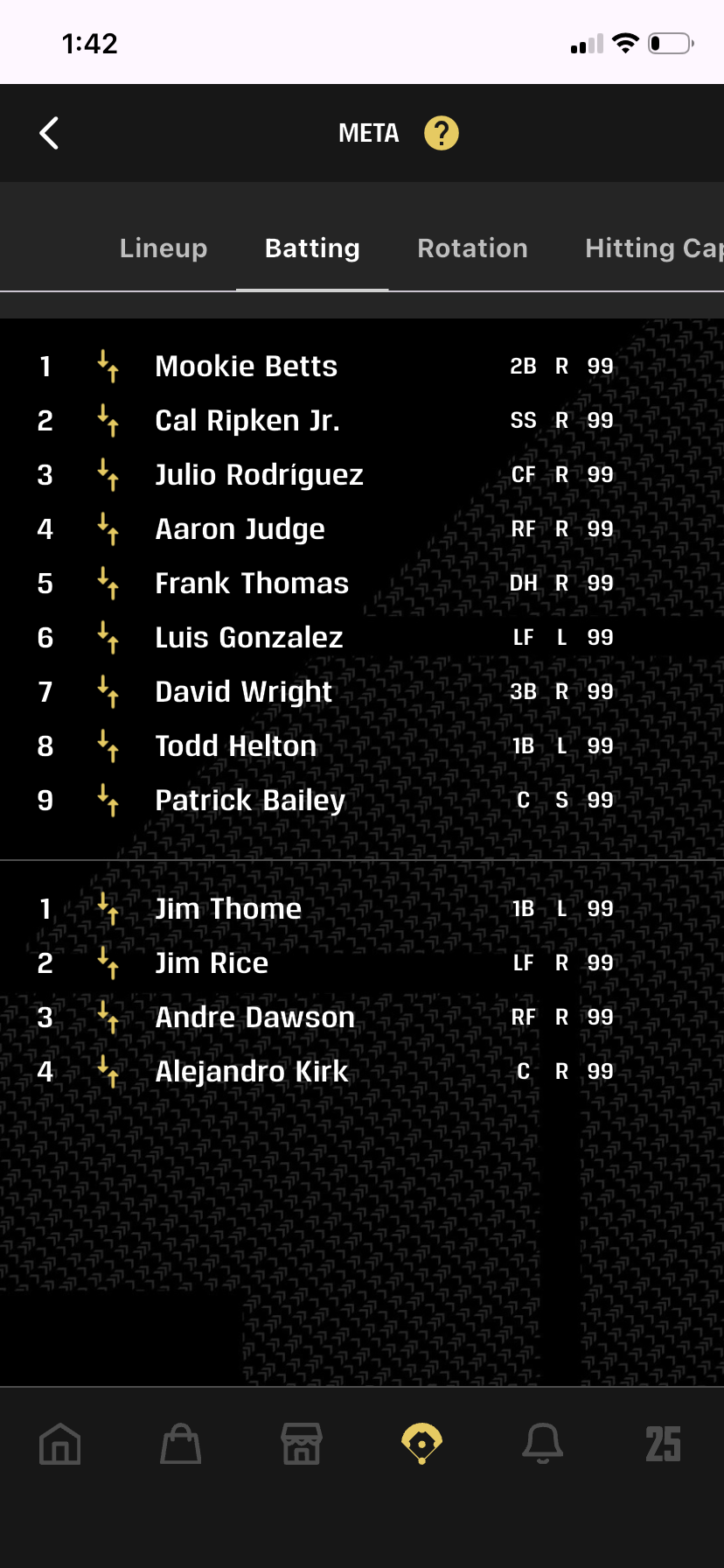Tap swap arrows beside Julio Rodríguez

(x=108, y=475)
